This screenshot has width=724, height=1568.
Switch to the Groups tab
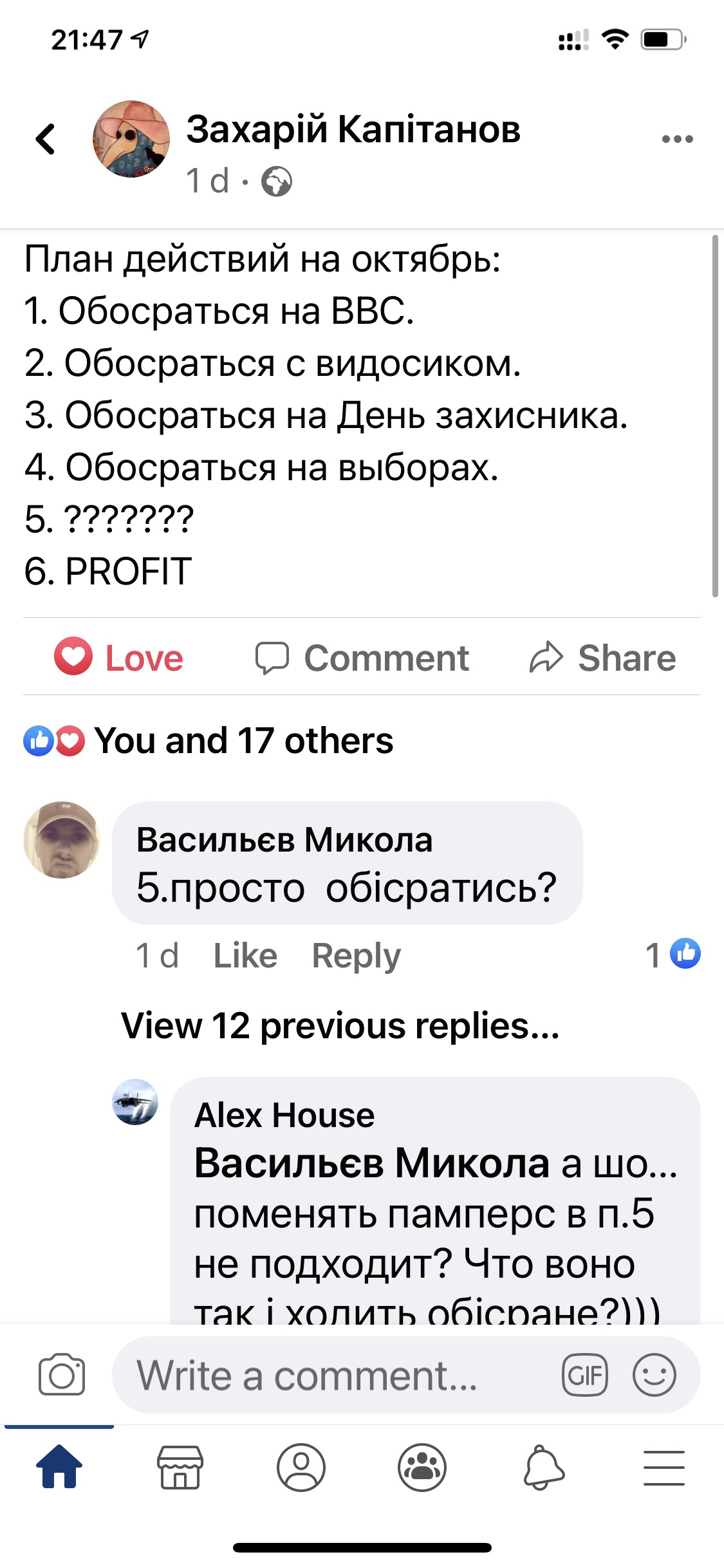coord(422,1468)
